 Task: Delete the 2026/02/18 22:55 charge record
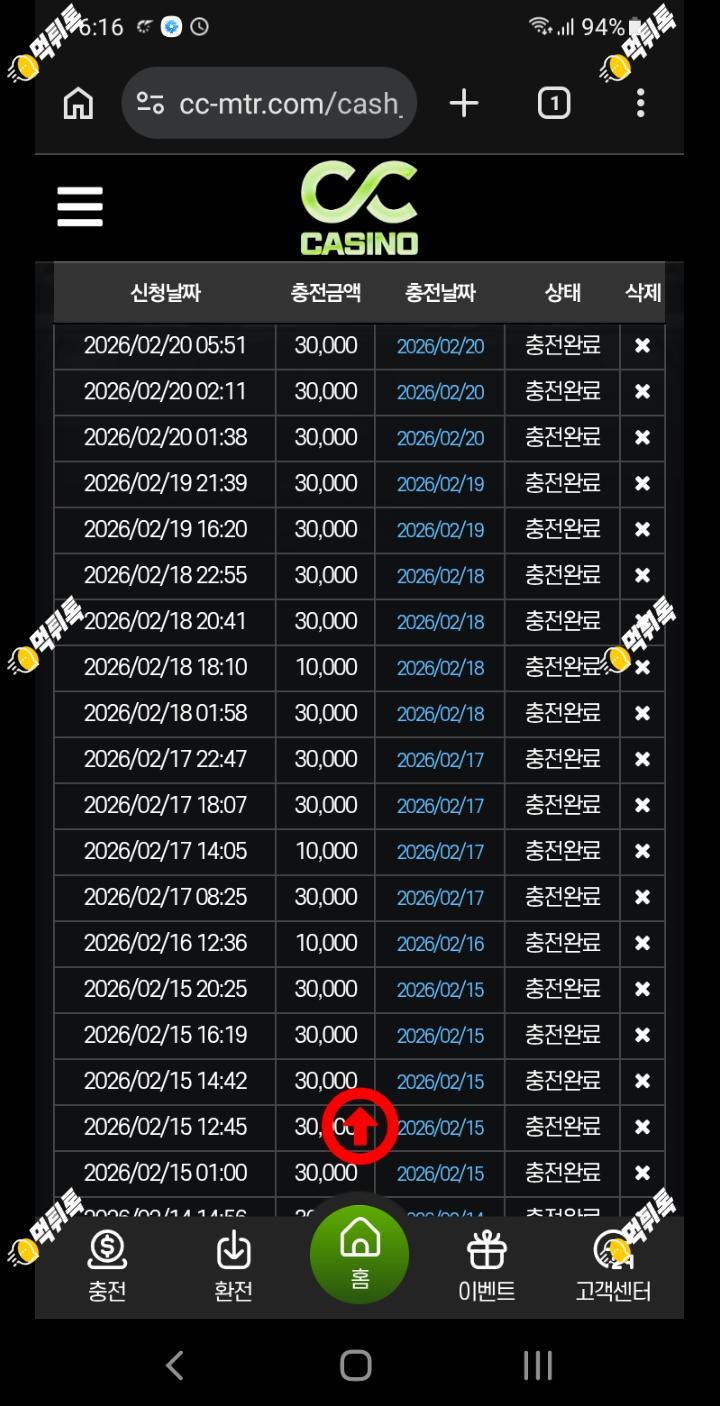(642, 576)
